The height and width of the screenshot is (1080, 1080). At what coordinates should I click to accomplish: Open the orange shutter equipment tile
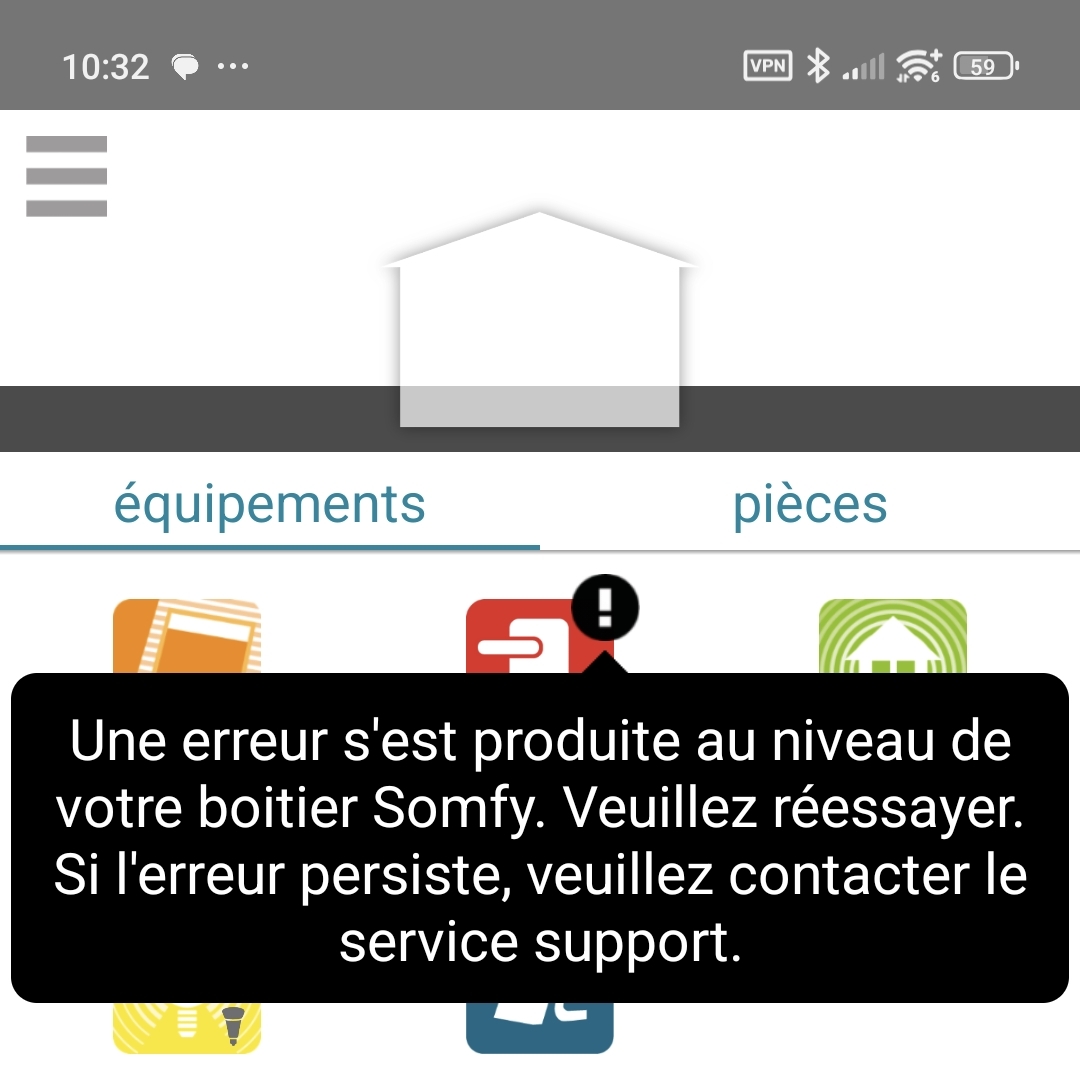[x=186, y=636]
